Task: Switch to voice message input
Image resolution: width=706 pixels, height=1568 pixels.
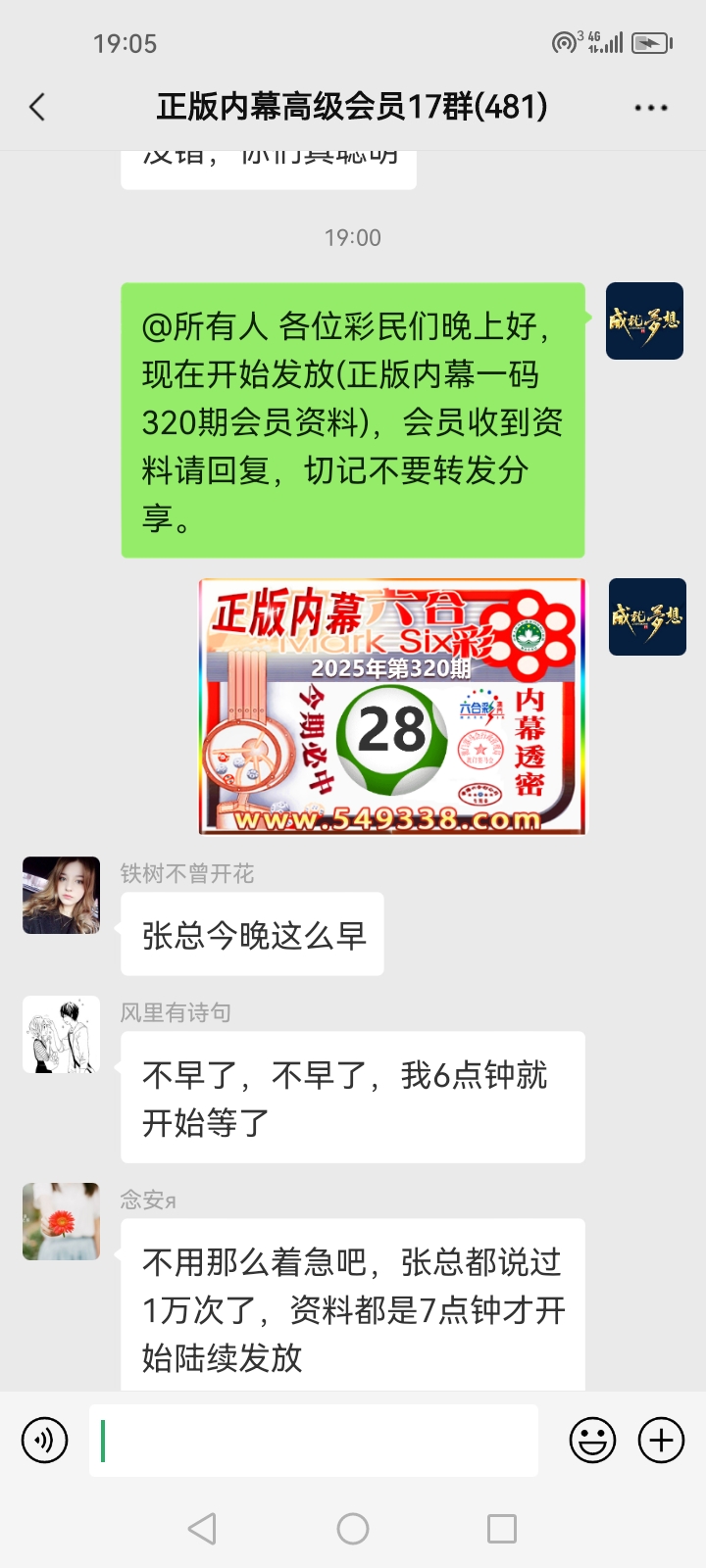Action: coord(45,1441)
